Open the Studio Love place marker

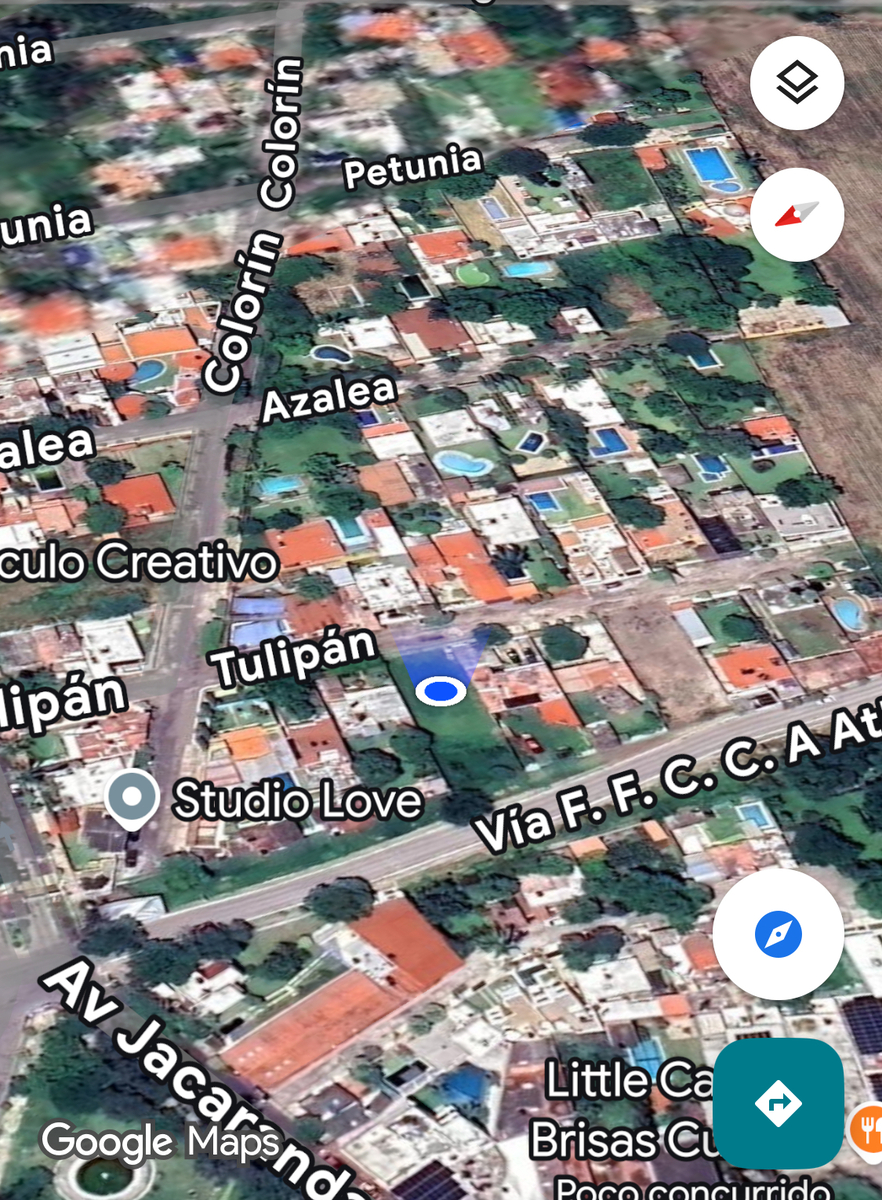coord(132,797)
